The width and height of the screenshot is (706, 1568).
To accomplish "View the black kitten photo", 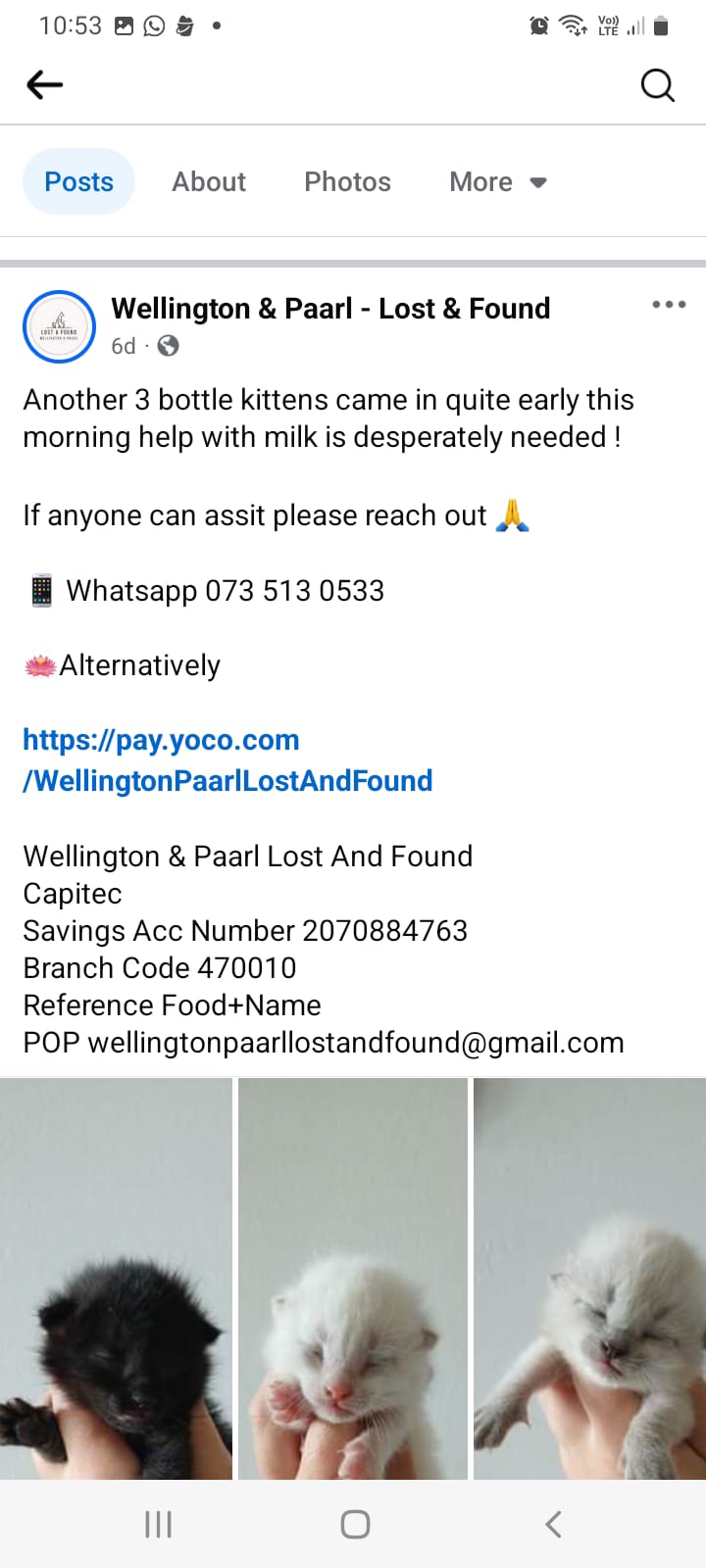I will point(116,1278).
